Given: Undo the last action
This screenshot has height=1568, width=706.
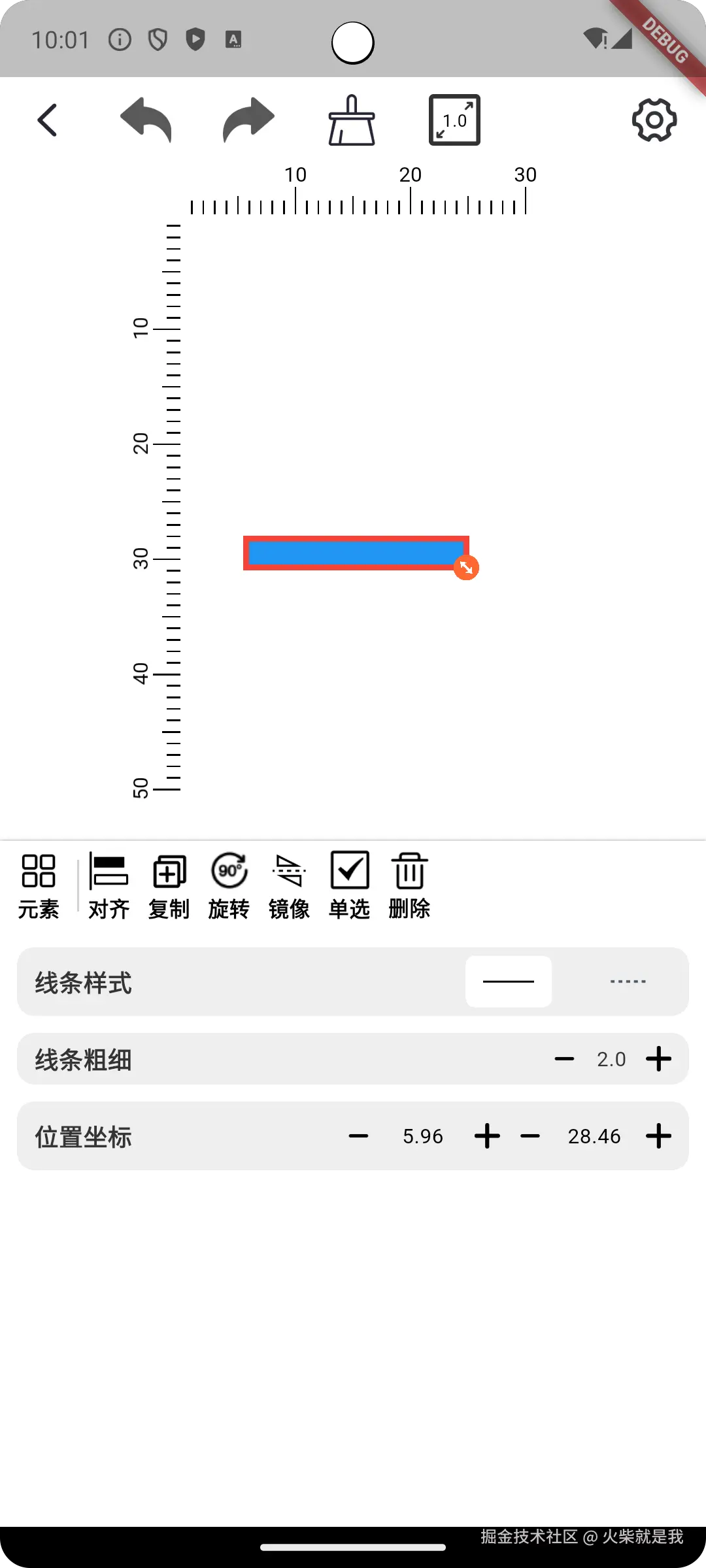Looking at the screenshot, I should pyautogui.click(x=146, y=120).
